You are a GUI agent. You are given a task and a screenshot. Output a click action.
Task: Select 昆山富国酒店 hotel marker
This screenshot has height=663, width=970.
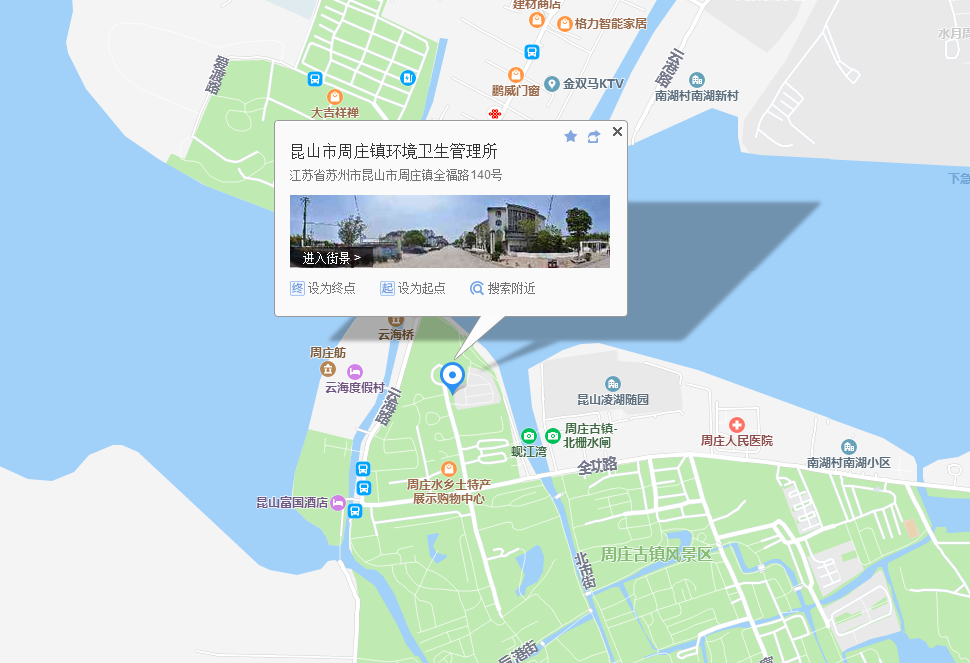coord(338,502)
